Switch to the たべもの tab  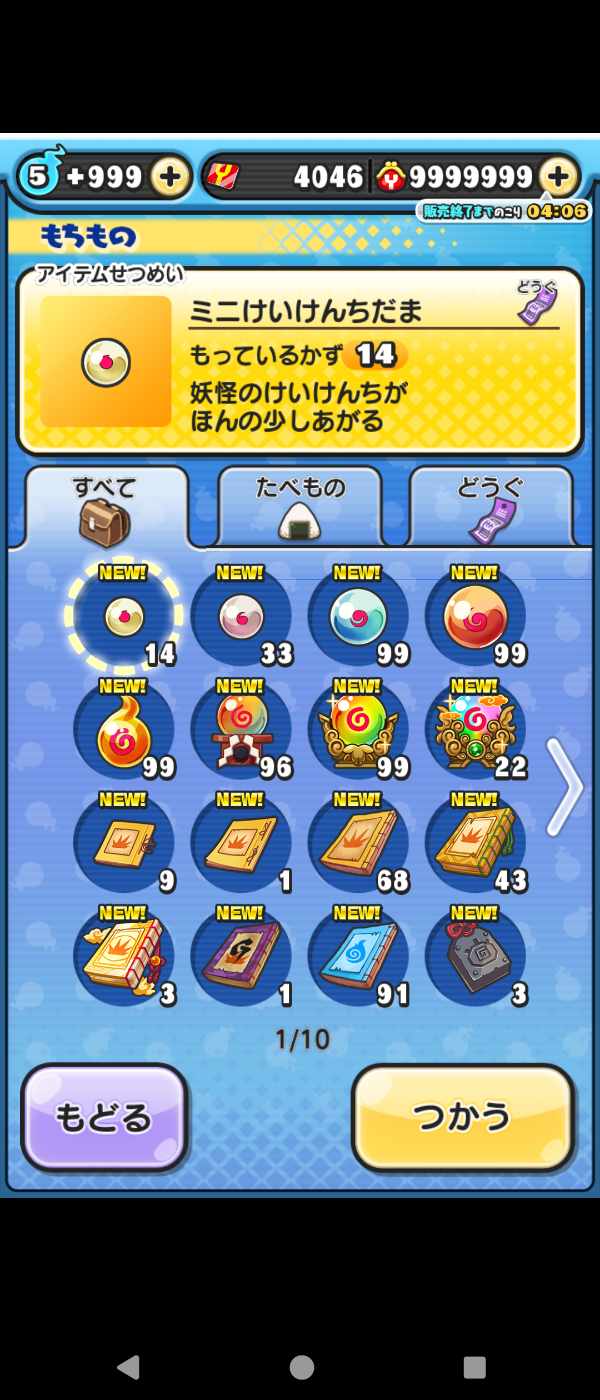coord(300,507)
